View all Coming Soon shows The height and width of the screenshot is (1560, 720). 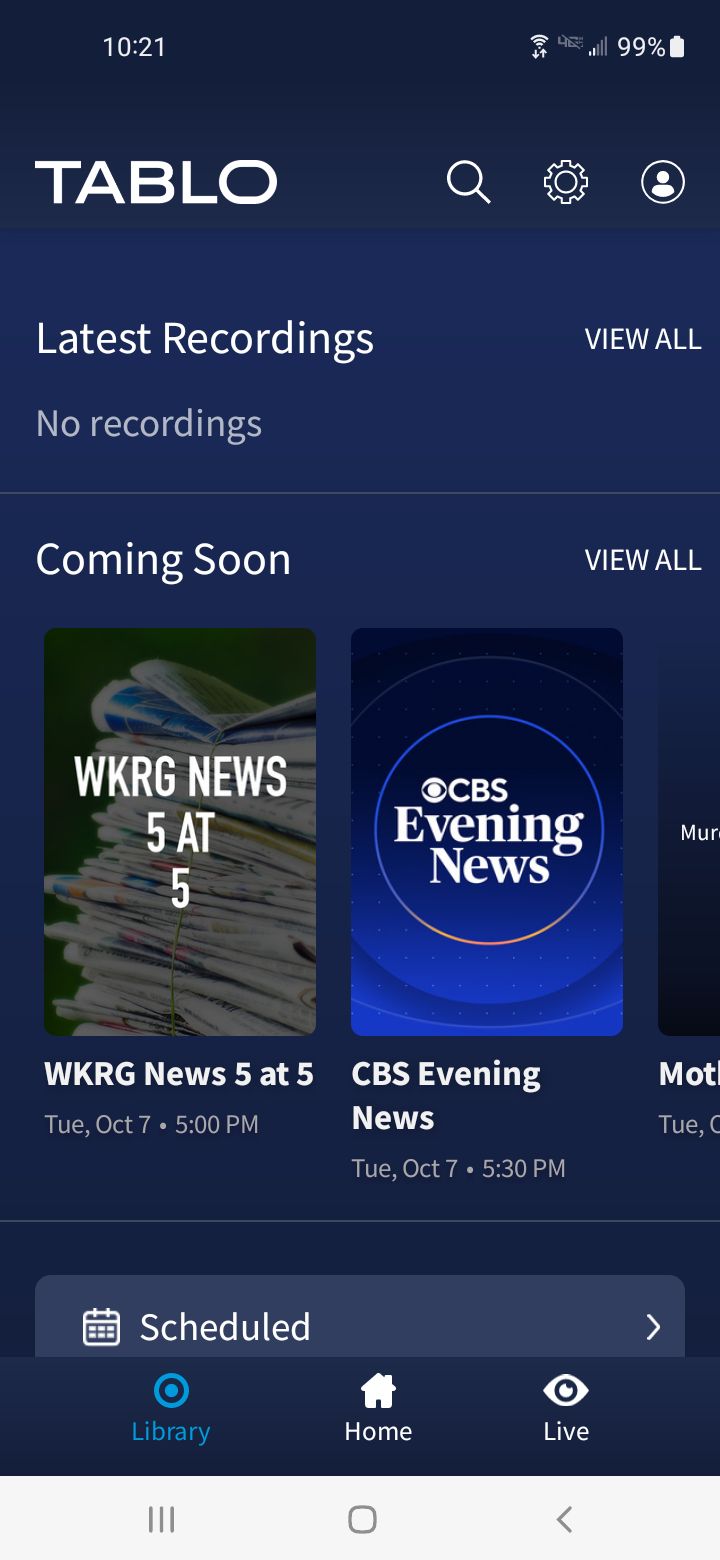(643, 560)
